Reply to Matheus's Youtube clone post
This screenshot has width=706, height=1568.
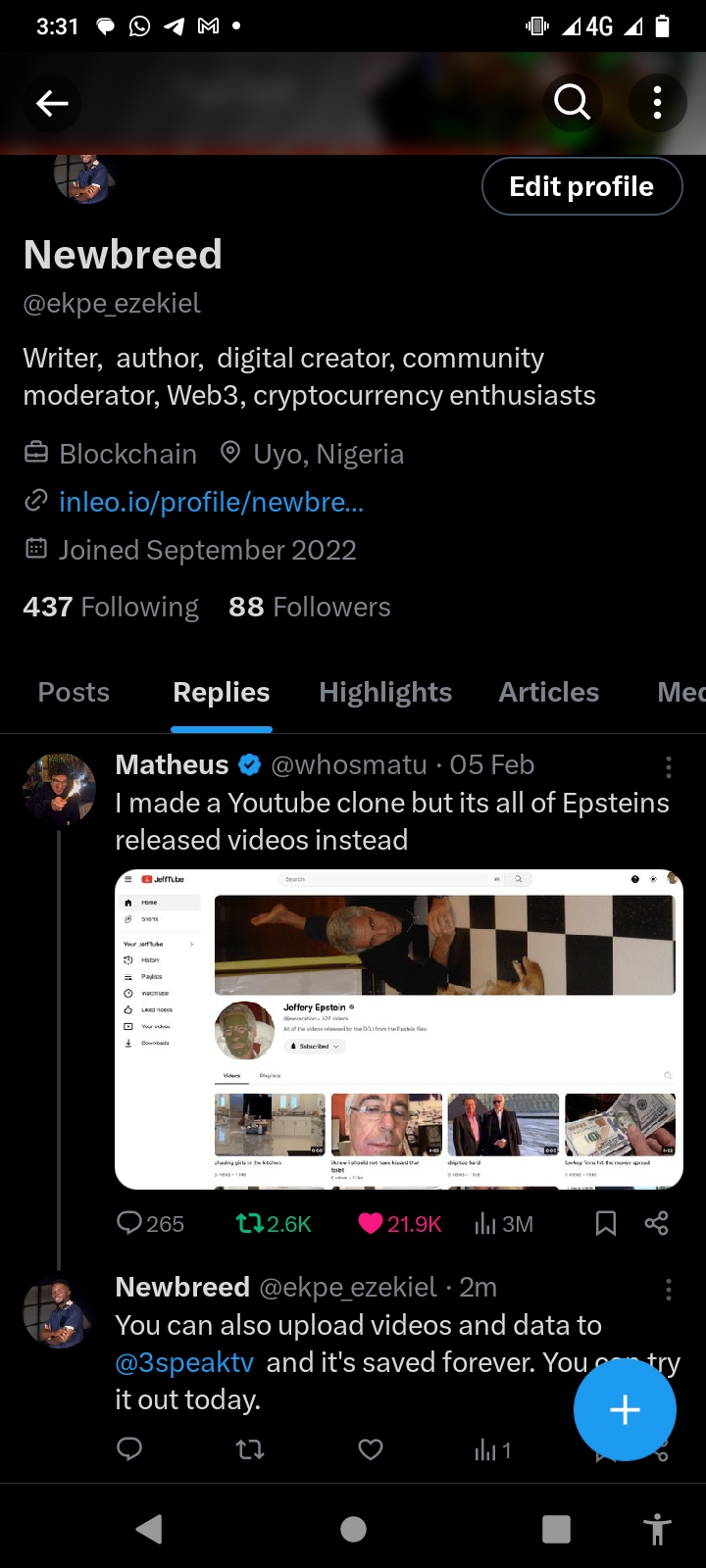pyautogui.click(x=129, y=1223)
